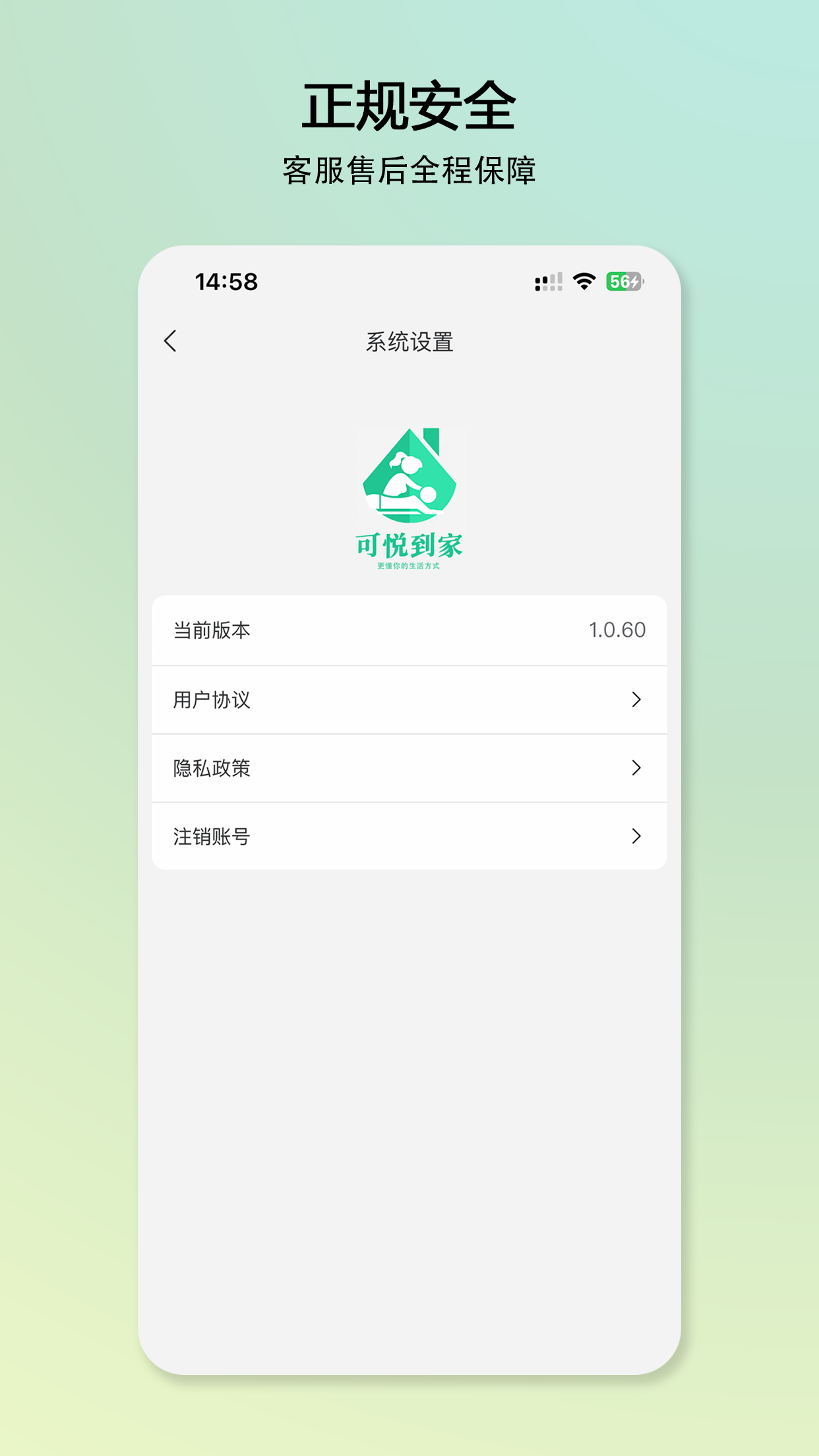
Task: Select the massage person graphic in the logo
Action: click(406, 481)
